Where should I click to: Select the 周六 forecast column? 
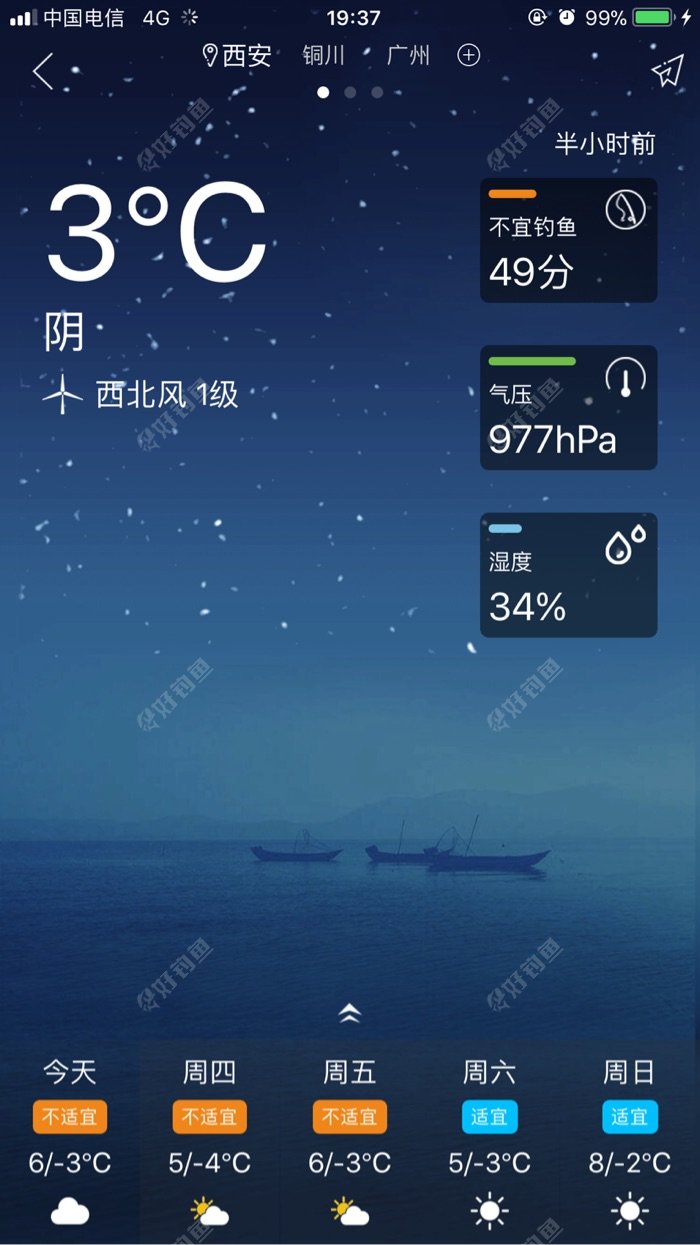(490, 1140)
